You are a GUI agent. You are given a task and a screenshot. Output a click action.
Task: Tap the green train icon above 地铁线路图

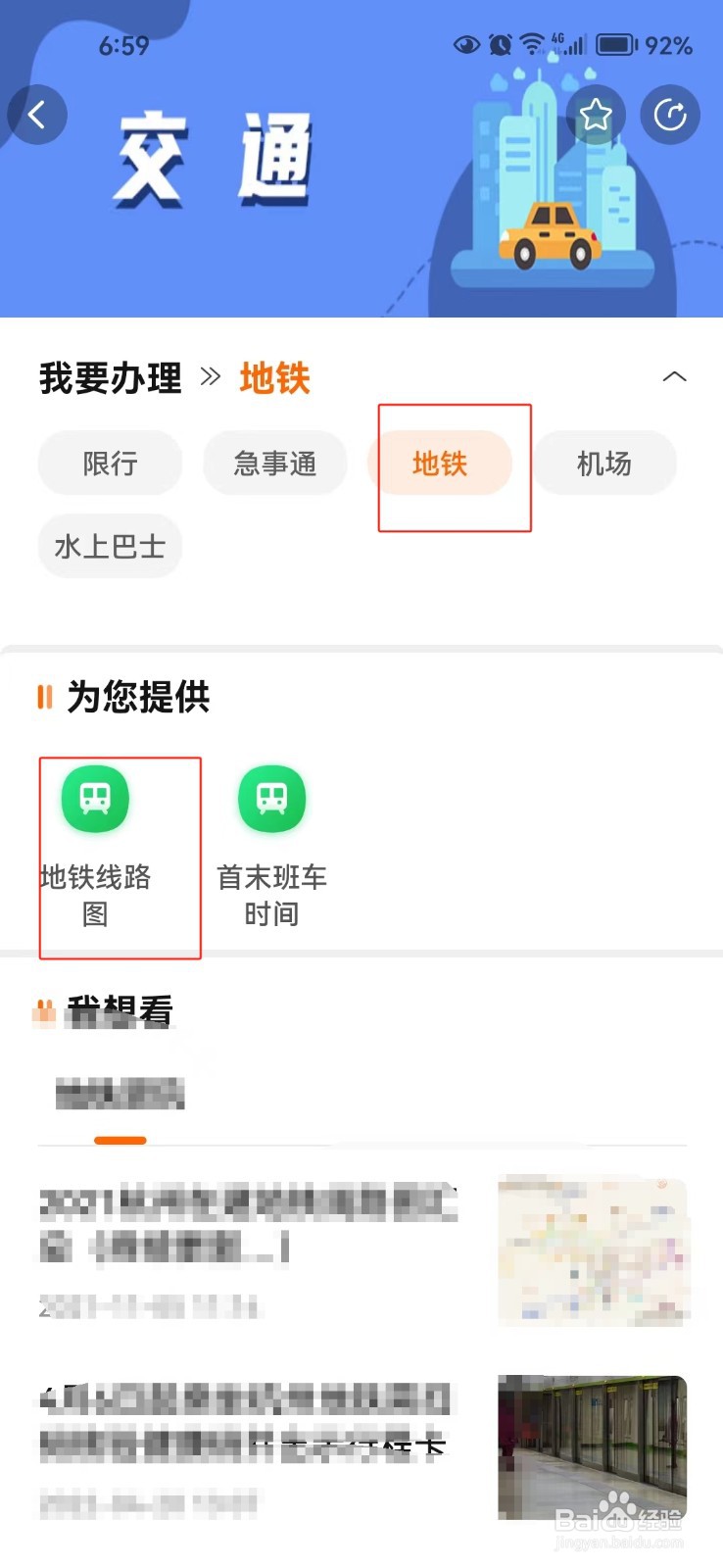95,799
